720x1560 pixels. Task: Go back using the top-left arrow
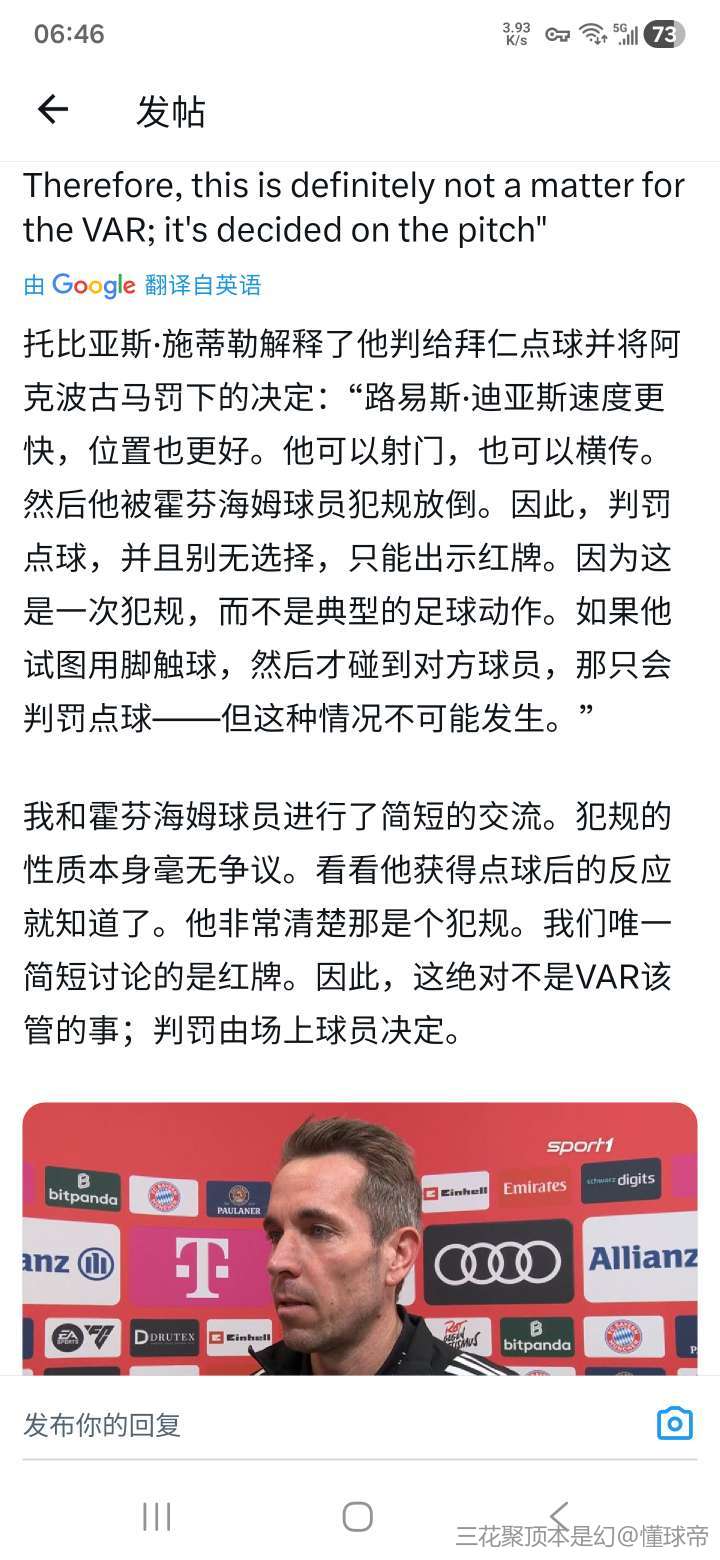tap(52, 110)
